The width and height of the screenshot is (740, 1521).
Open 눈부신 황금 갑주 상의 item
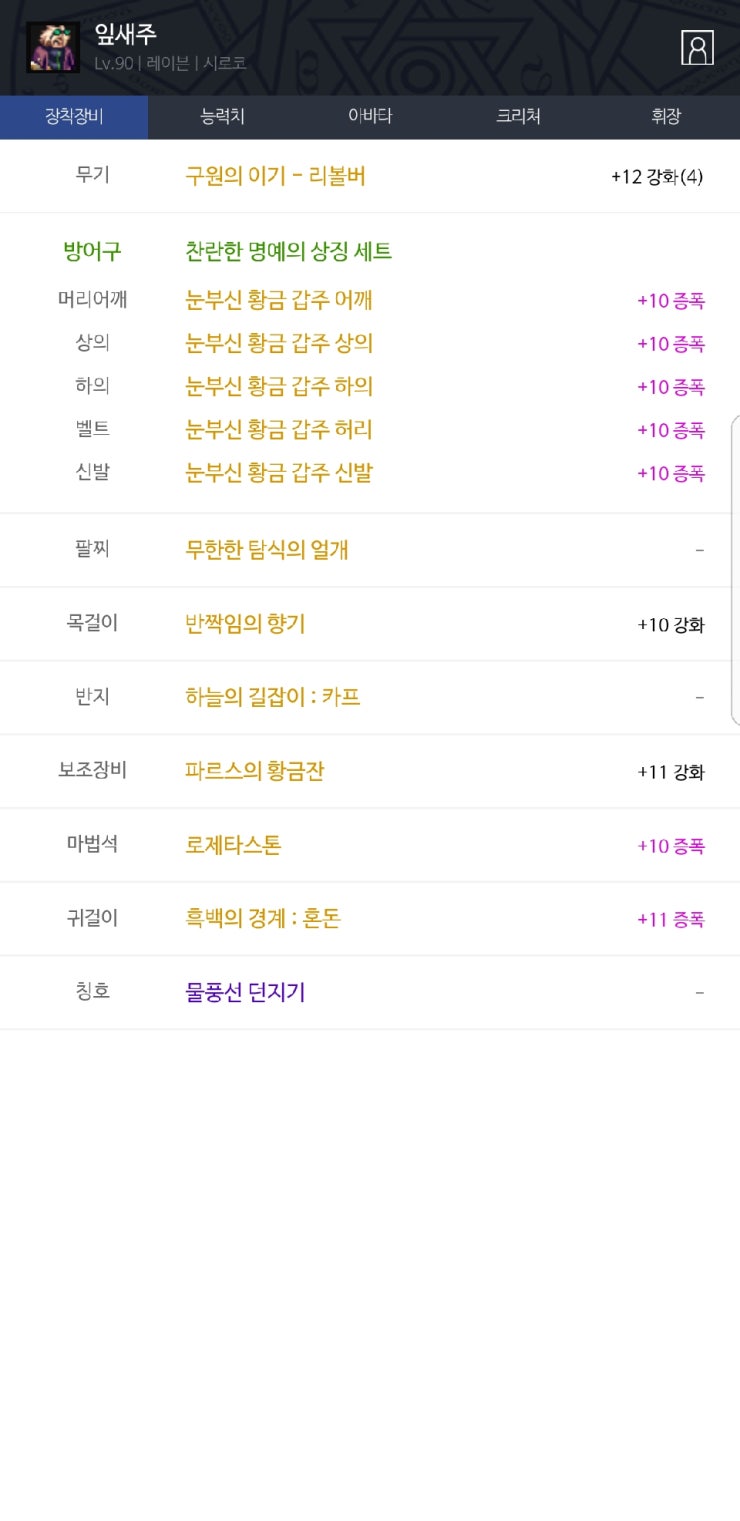pyautogui.click(x=279, y=343)
